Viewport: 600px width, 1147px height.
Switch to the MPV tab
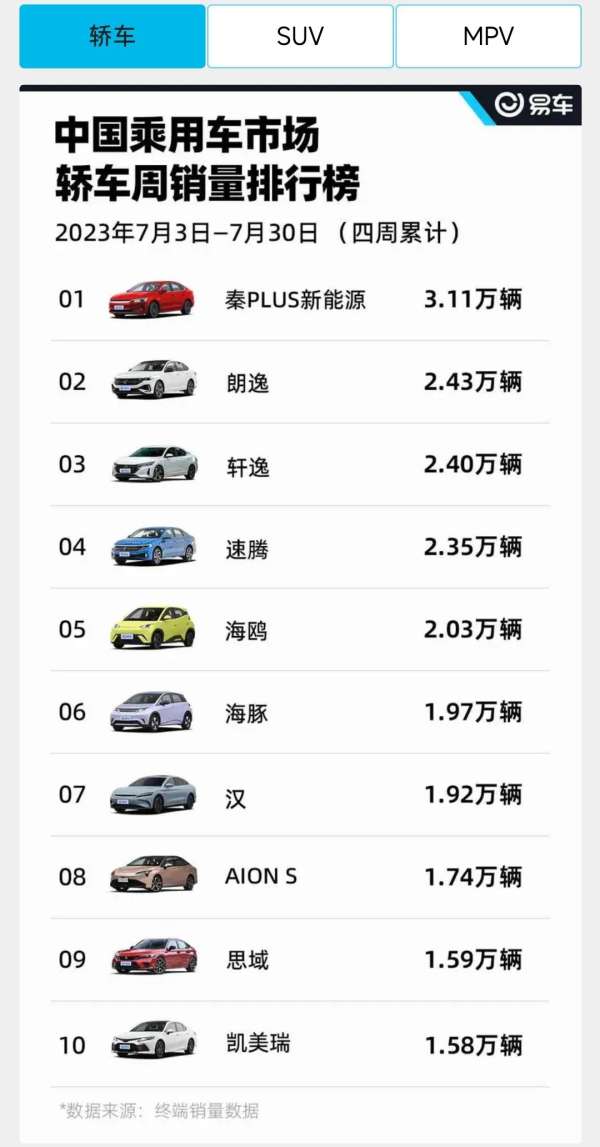pyautogui.click(x=489, y=36)
